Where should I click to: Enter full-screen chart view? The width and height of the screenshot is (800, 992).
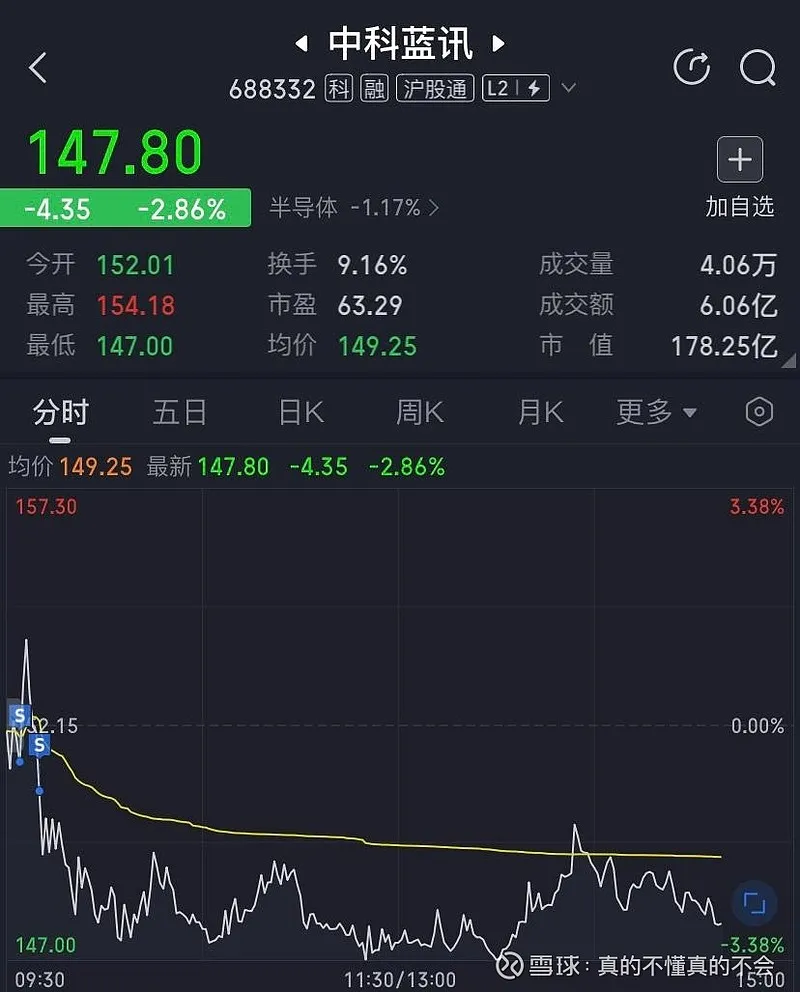coord(754,904)
